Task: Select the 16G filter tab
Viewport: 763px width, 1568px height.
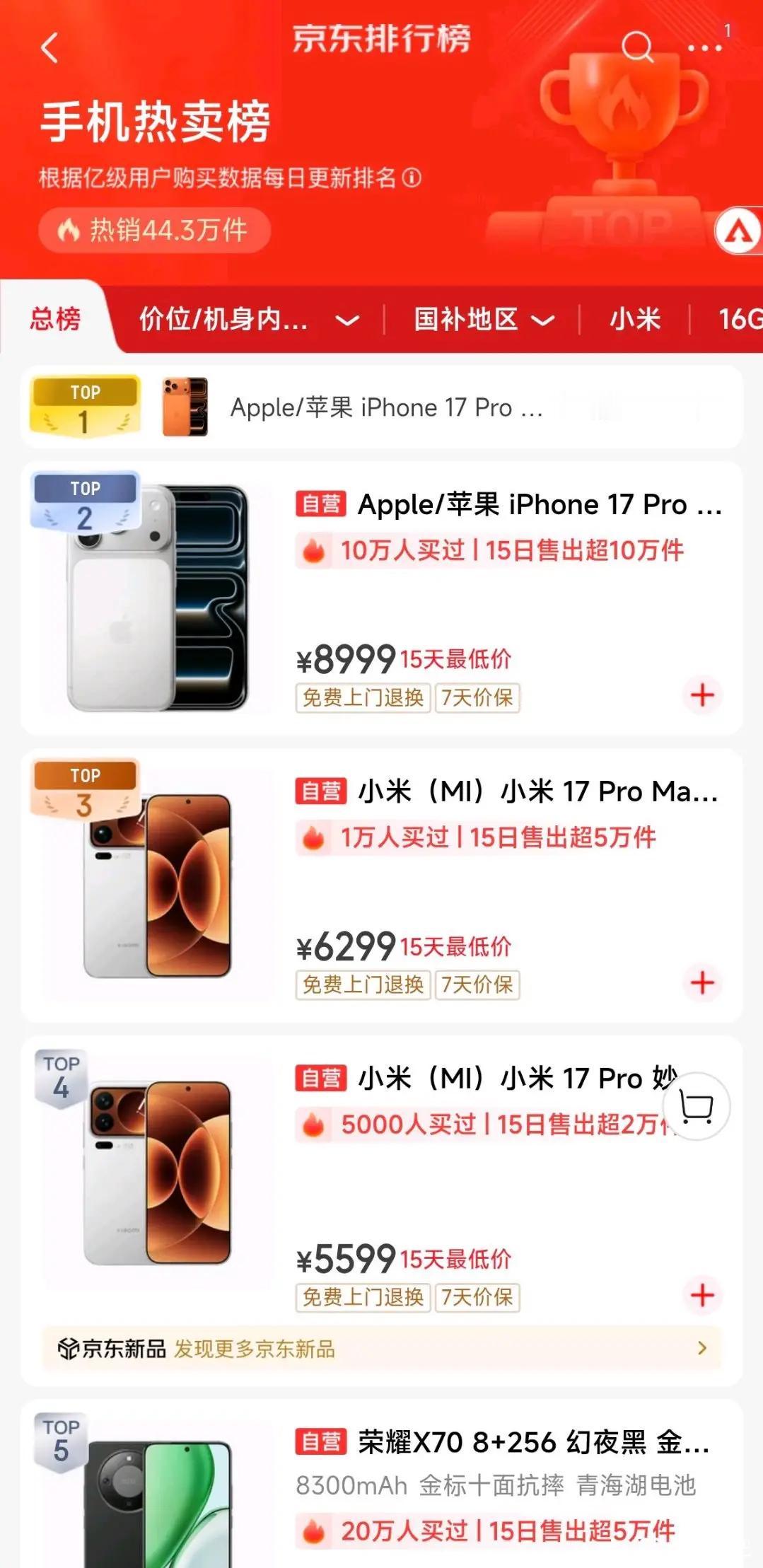Action: tap(740, 320)
